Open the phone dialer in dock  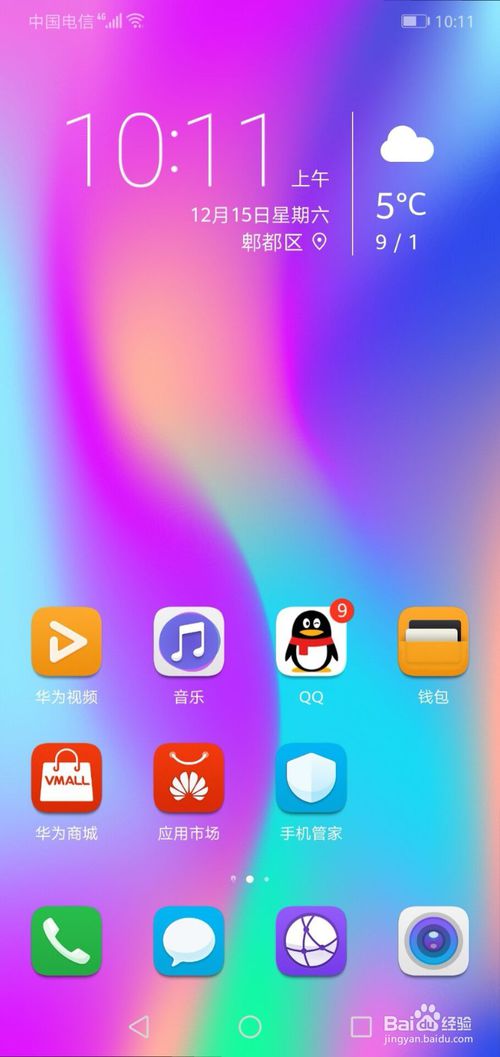66,940
